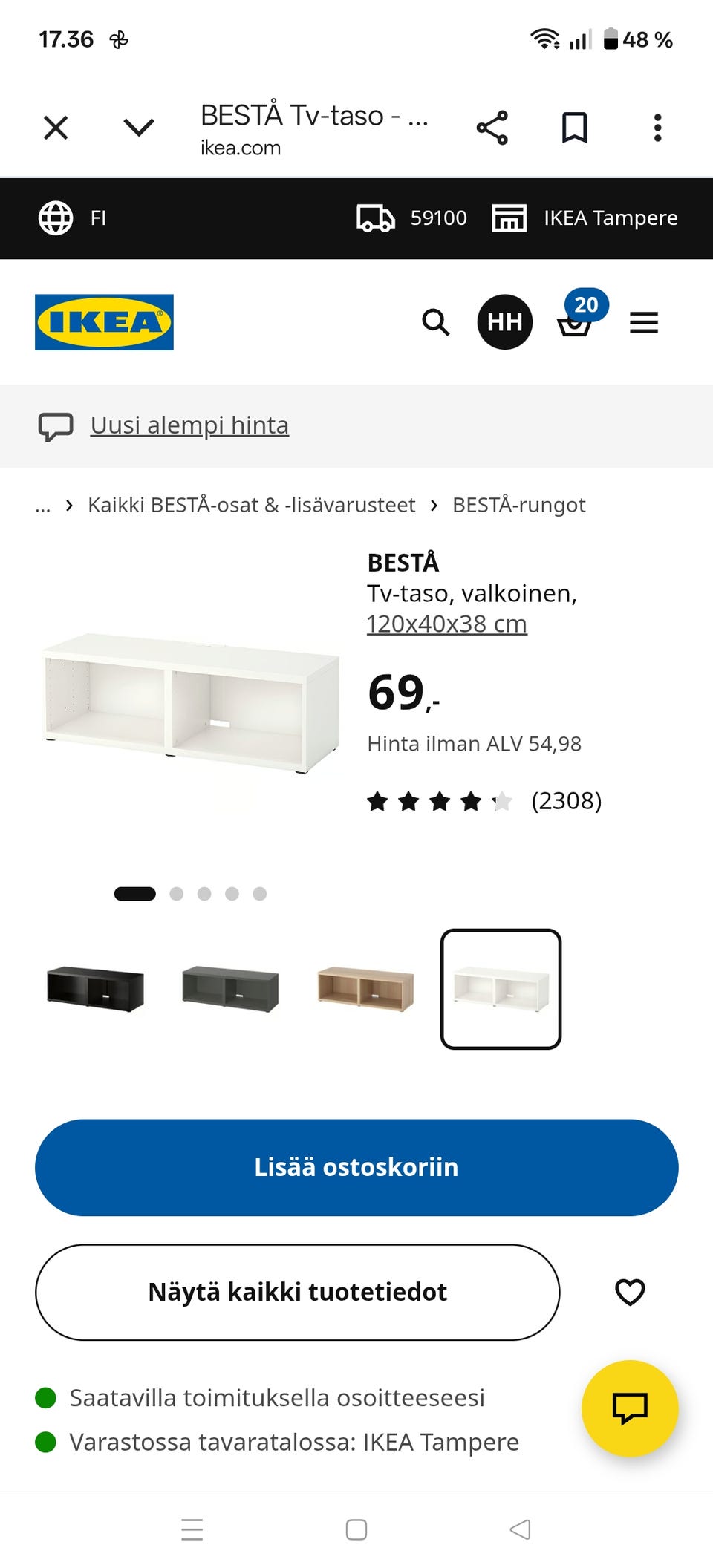
Task: Share this IKEA product page
Action: coord(492,128)
